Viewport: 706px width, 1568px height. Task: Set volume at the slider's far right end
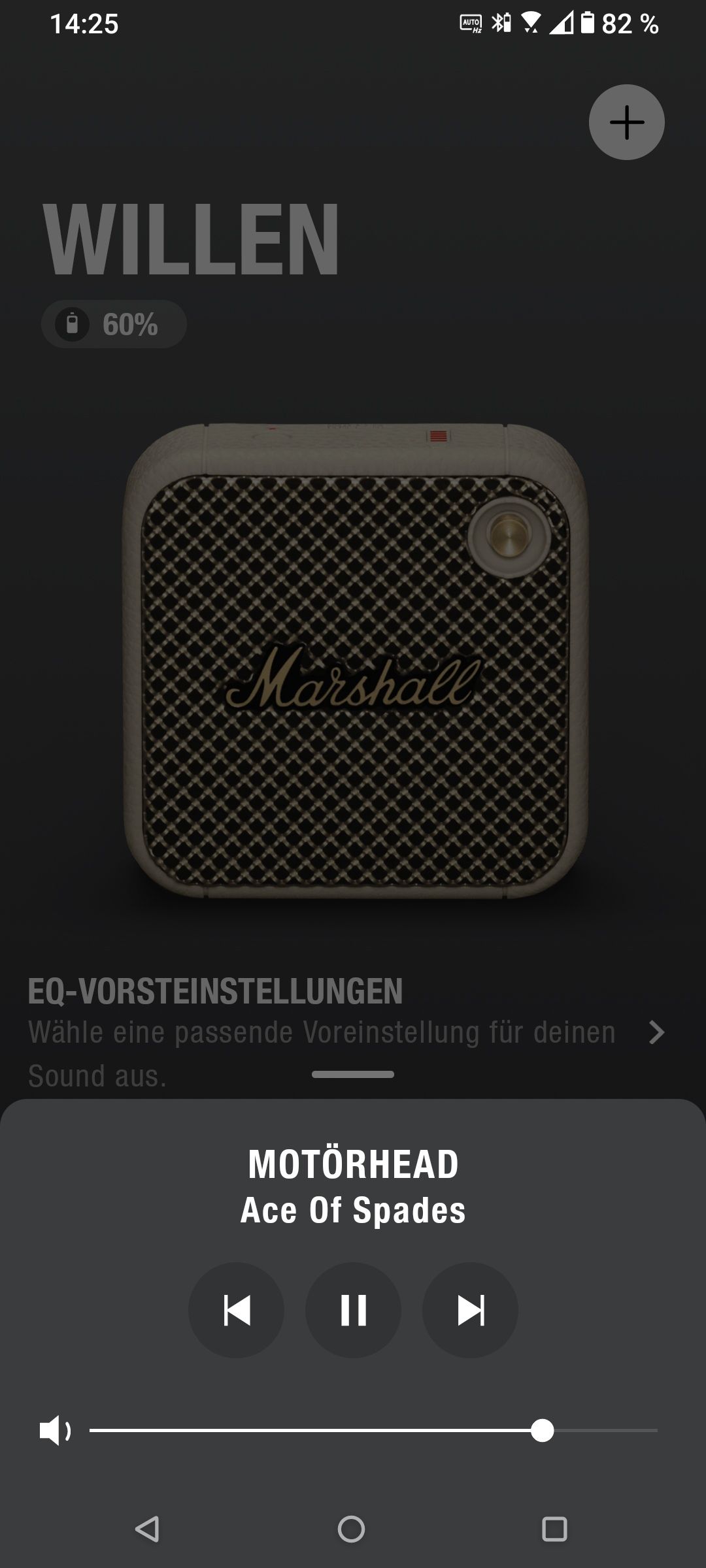click(x=655, y=1431)
